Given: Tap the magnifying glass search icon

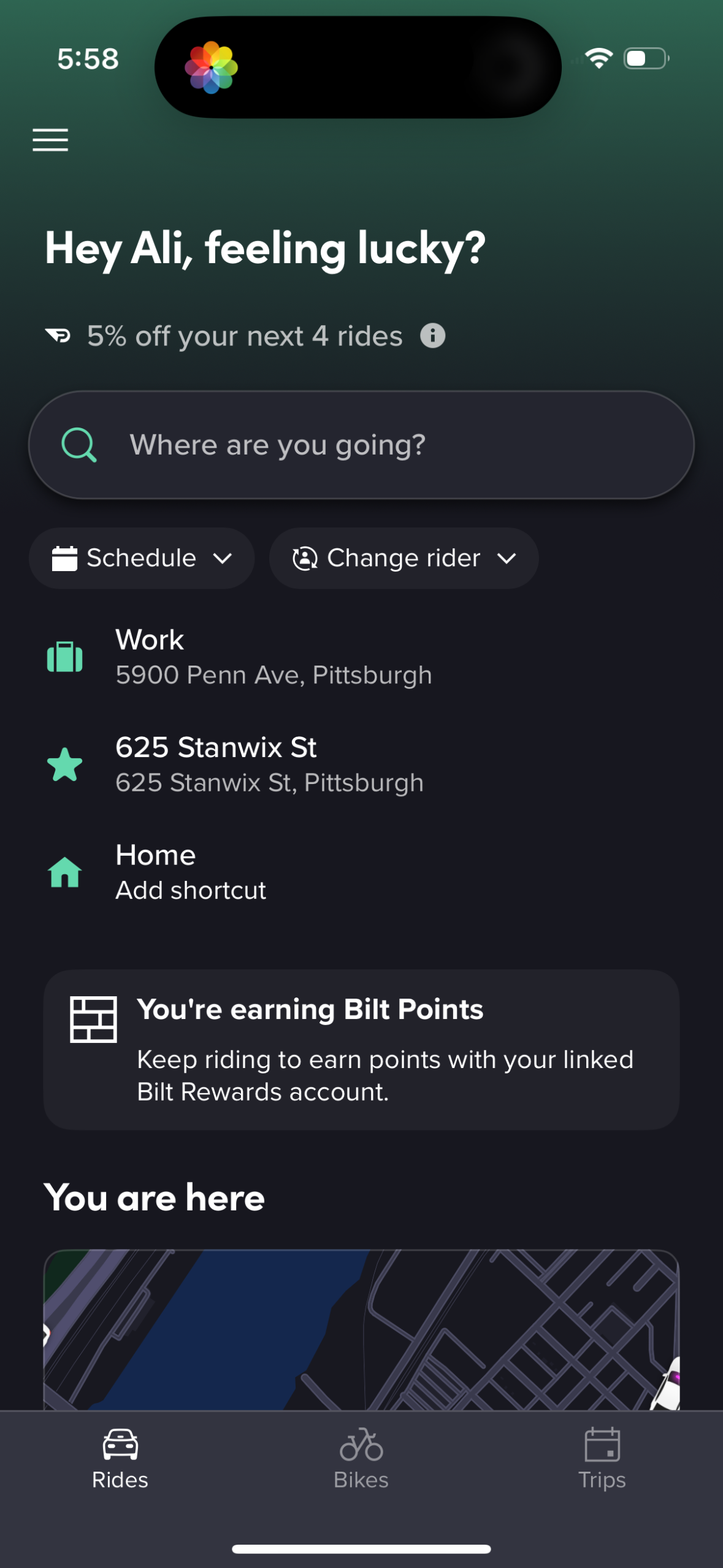Looking at the screenshot, I should [x=78, y=445].
